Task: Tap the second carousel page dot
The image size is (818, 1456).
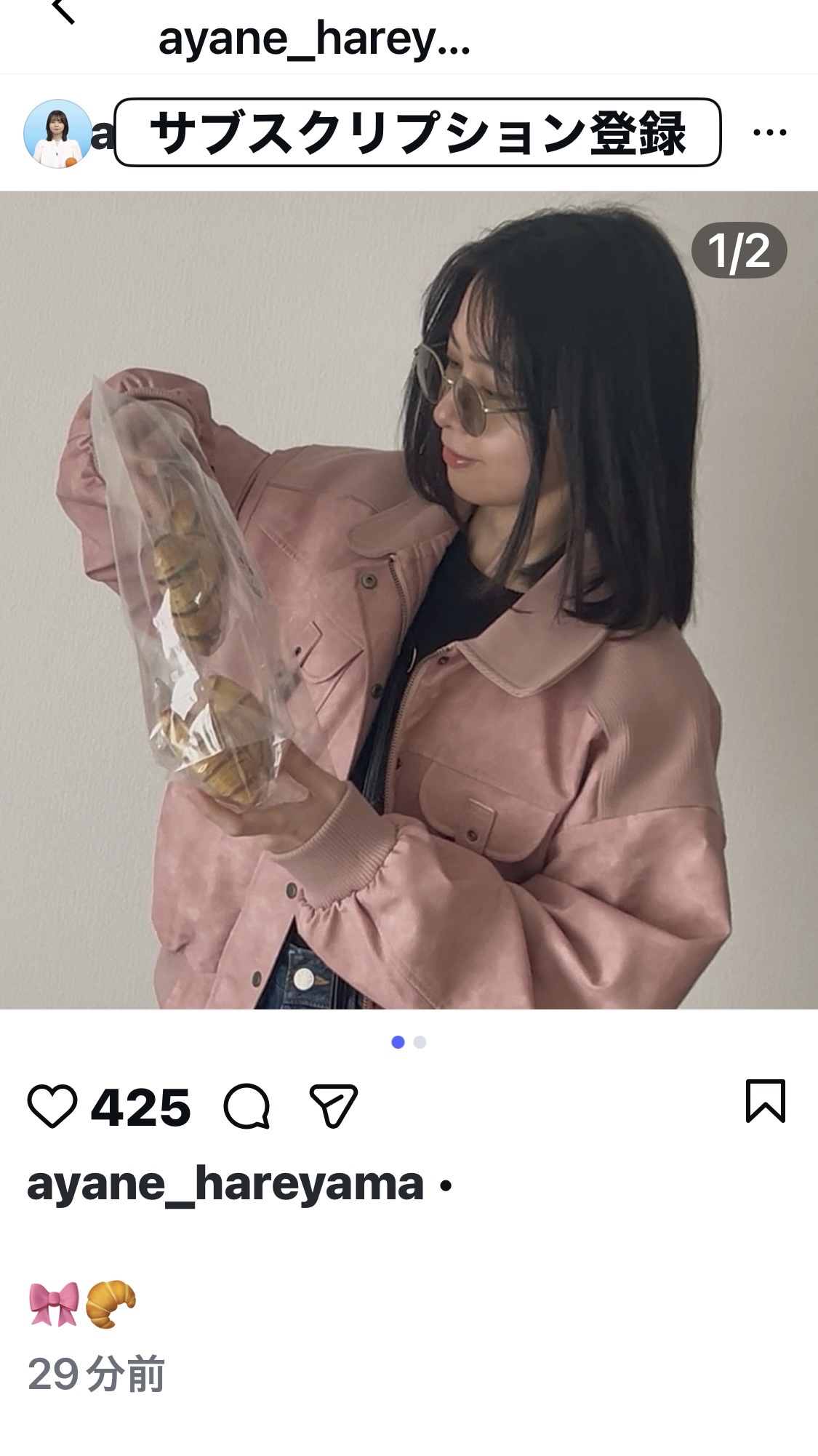Action: click(420, 1042)
